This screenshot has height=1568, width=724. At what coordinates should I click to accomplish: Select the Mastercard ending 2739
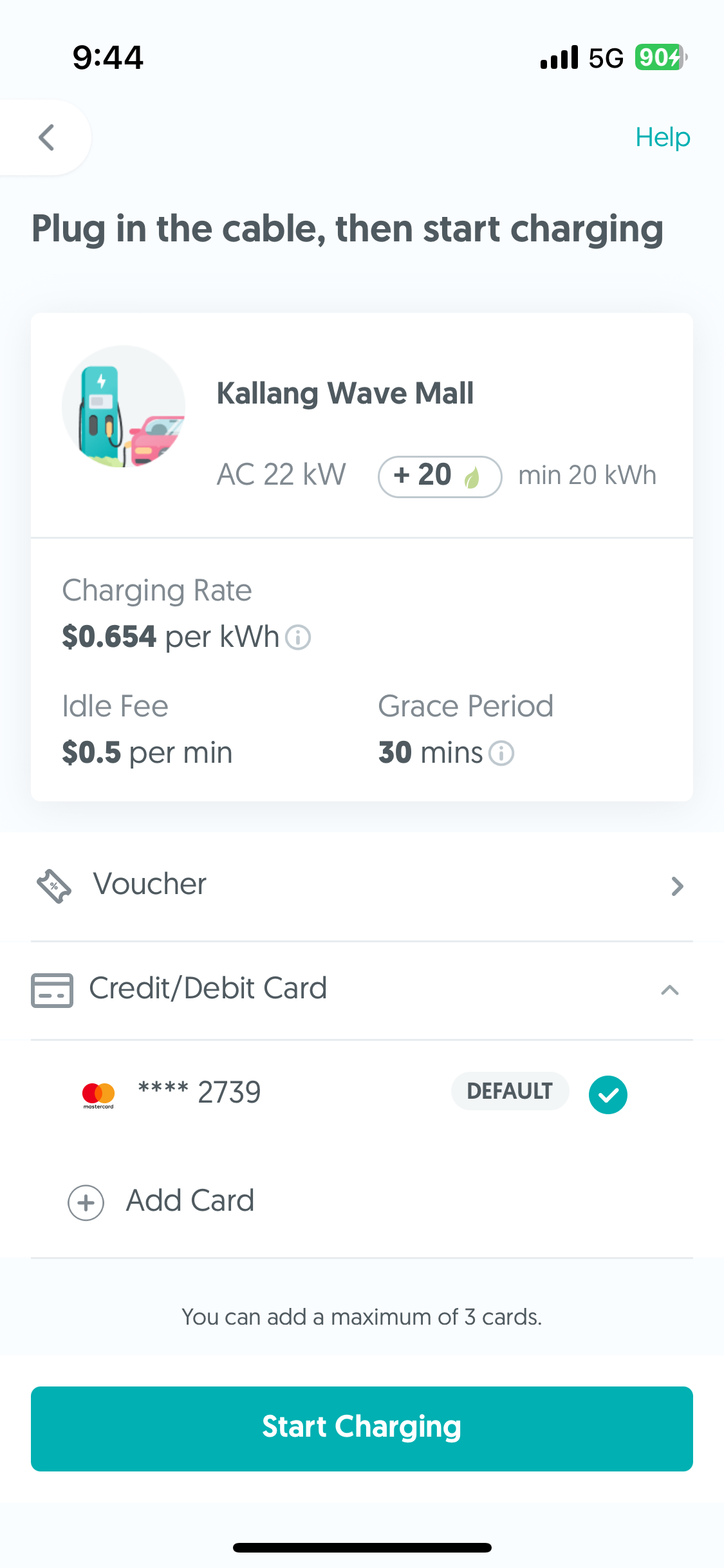click(x=362, y=1093)
